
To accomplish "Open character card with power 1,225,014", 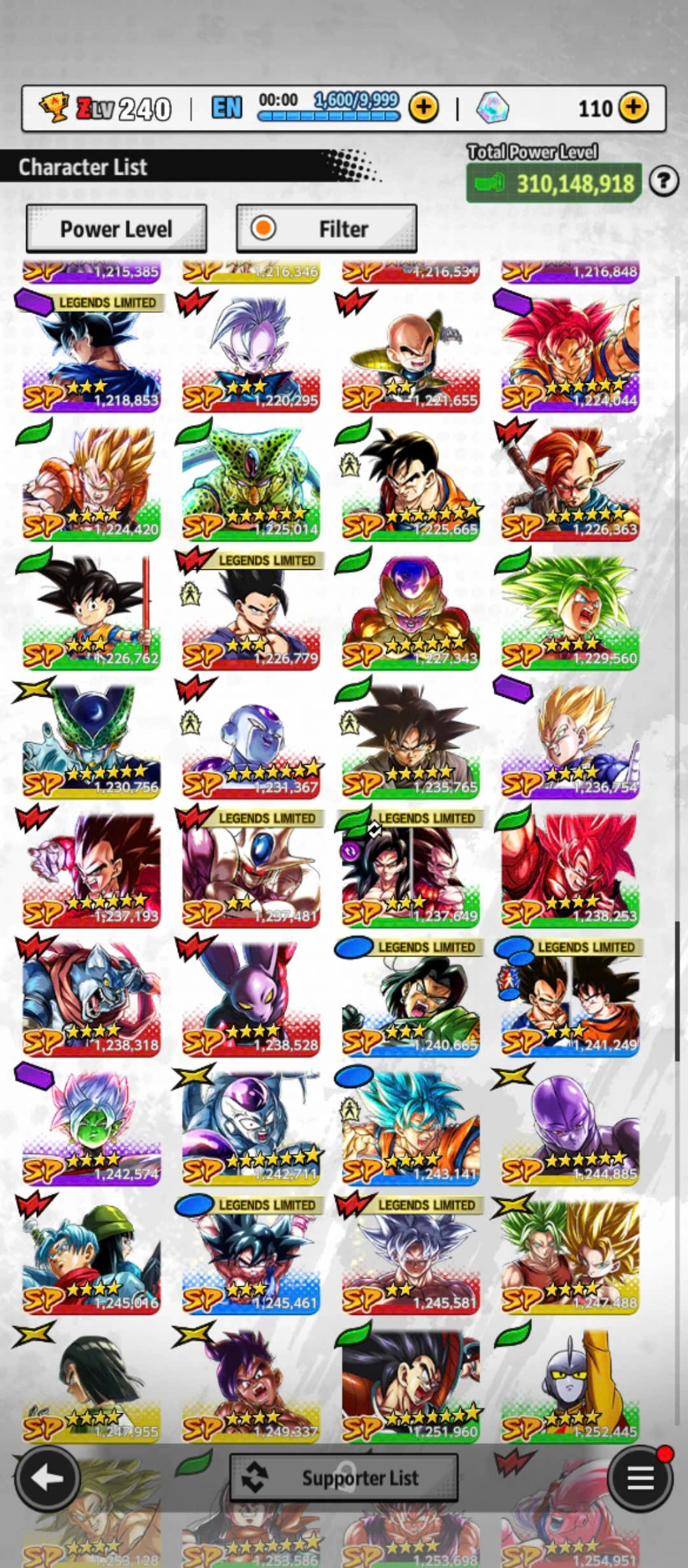I will pyautogui.click(x=251, y=483).
